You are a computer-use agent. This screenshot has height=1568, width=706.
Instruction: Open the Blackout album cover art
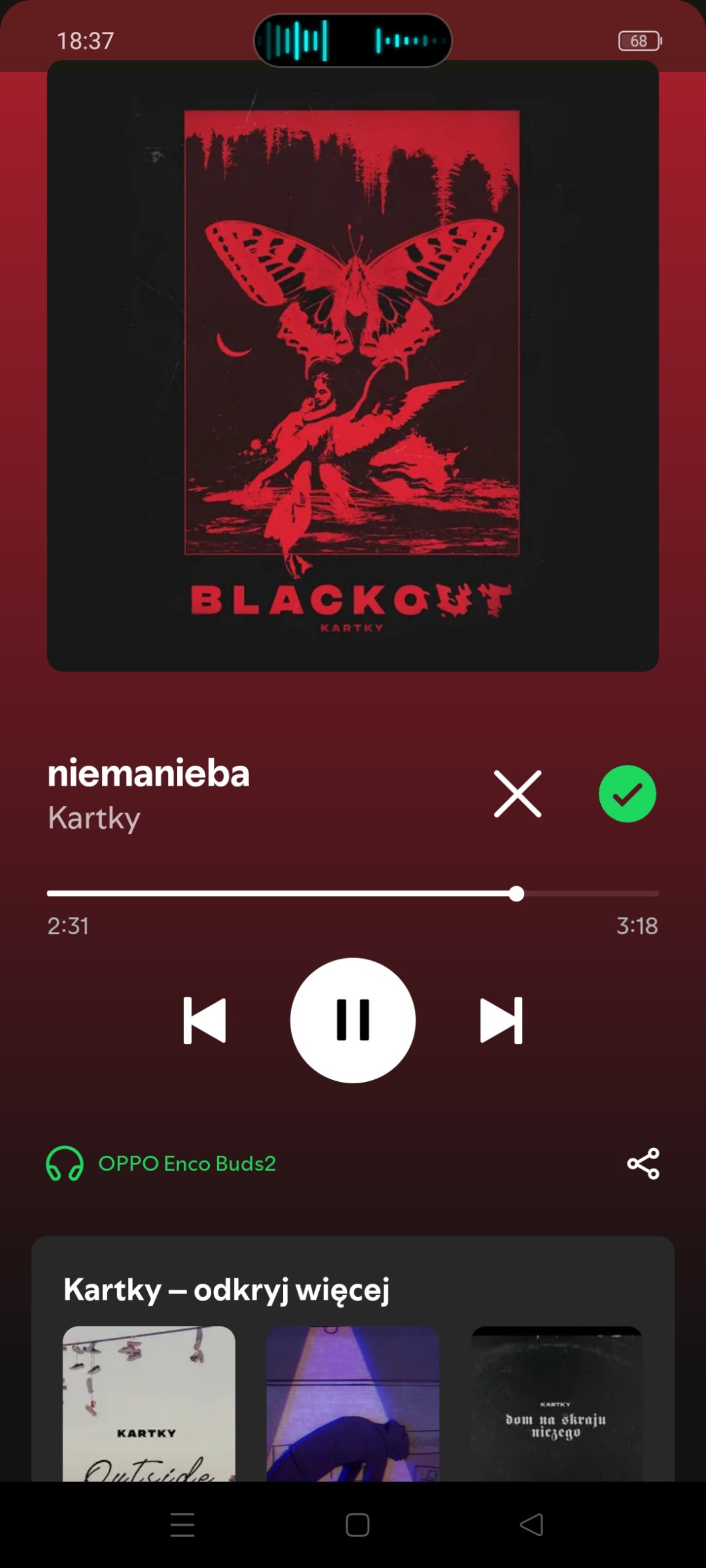[x=352, y=366]
